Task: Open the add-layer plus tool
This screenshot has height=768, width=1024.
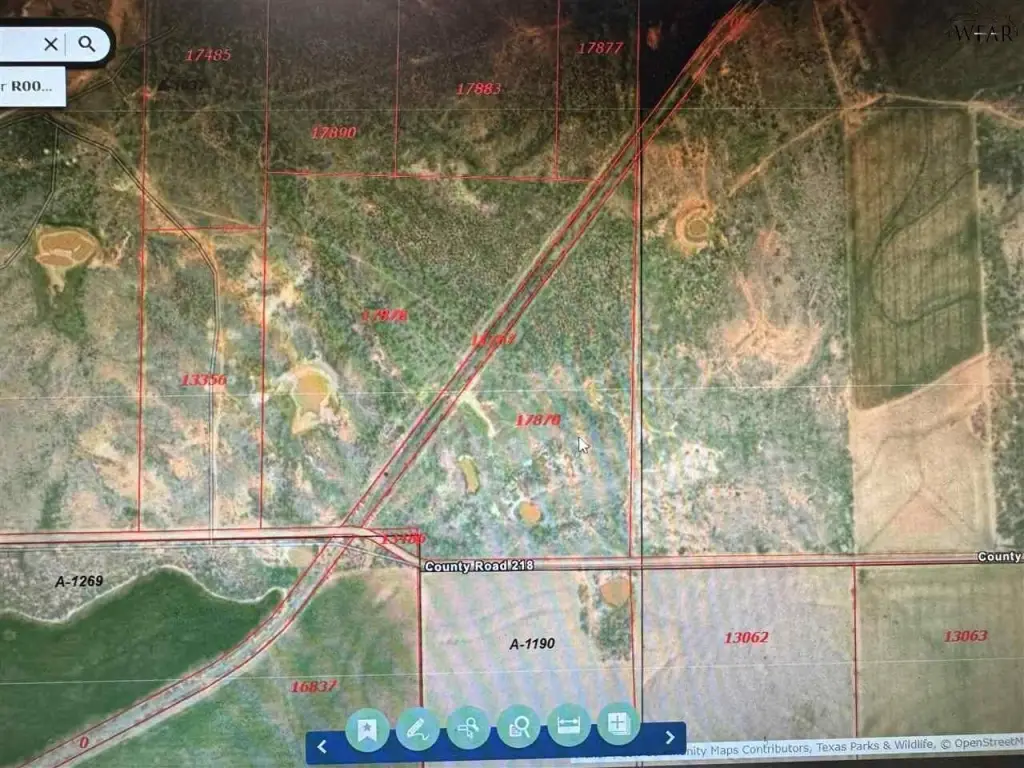Action: tap(618, 726)
